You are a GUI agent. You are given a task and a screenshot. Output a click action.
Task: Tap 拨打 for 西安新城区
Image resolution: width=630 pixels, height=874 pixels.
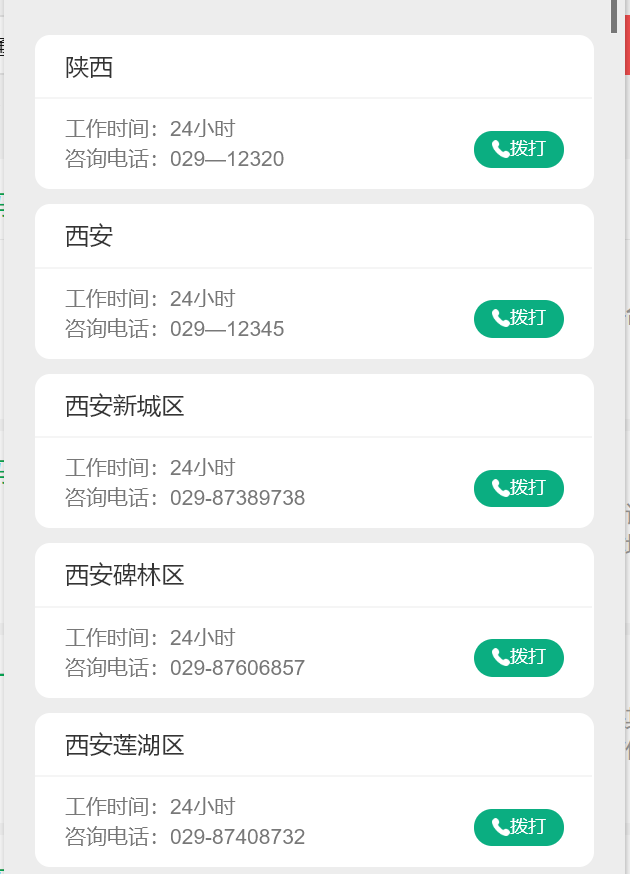pos(518,488)
